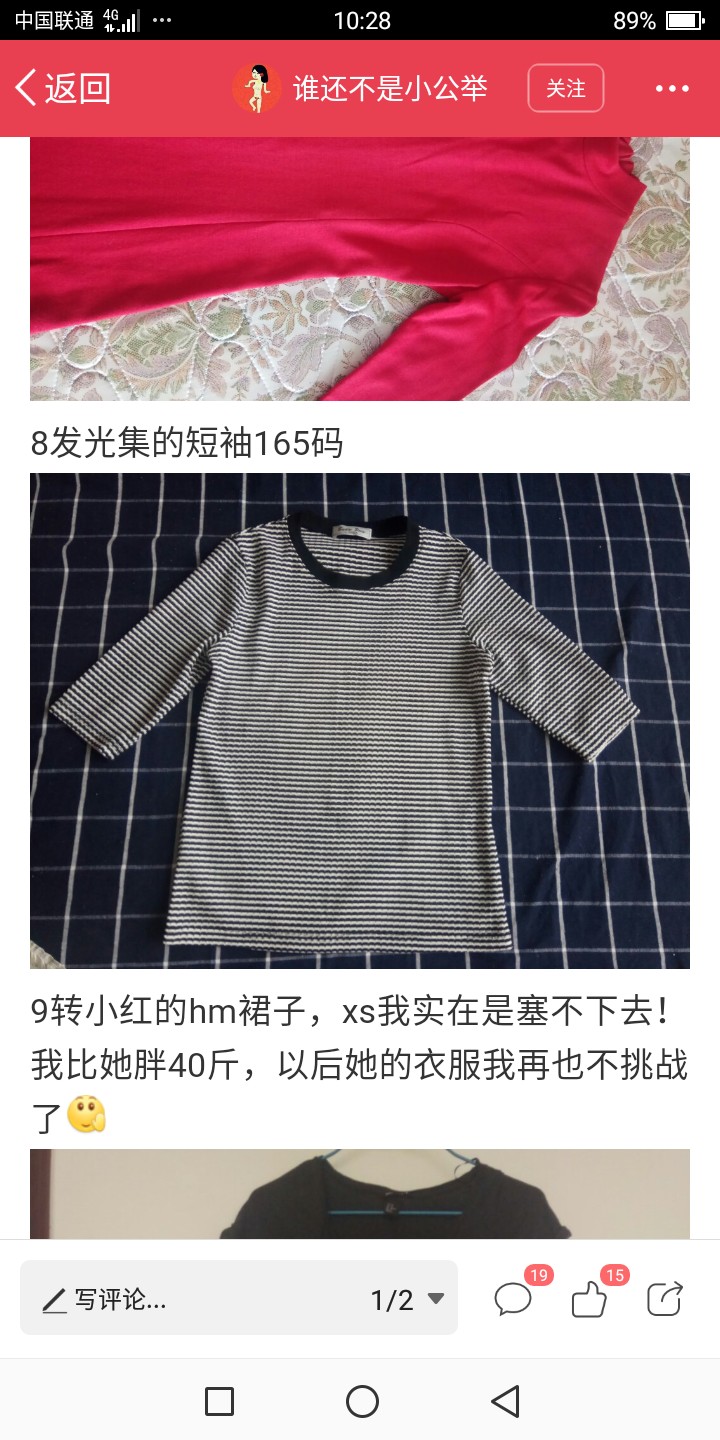Follow the author with 关注
Screen dimensions: 720x1440
click(x=566, y=89)
